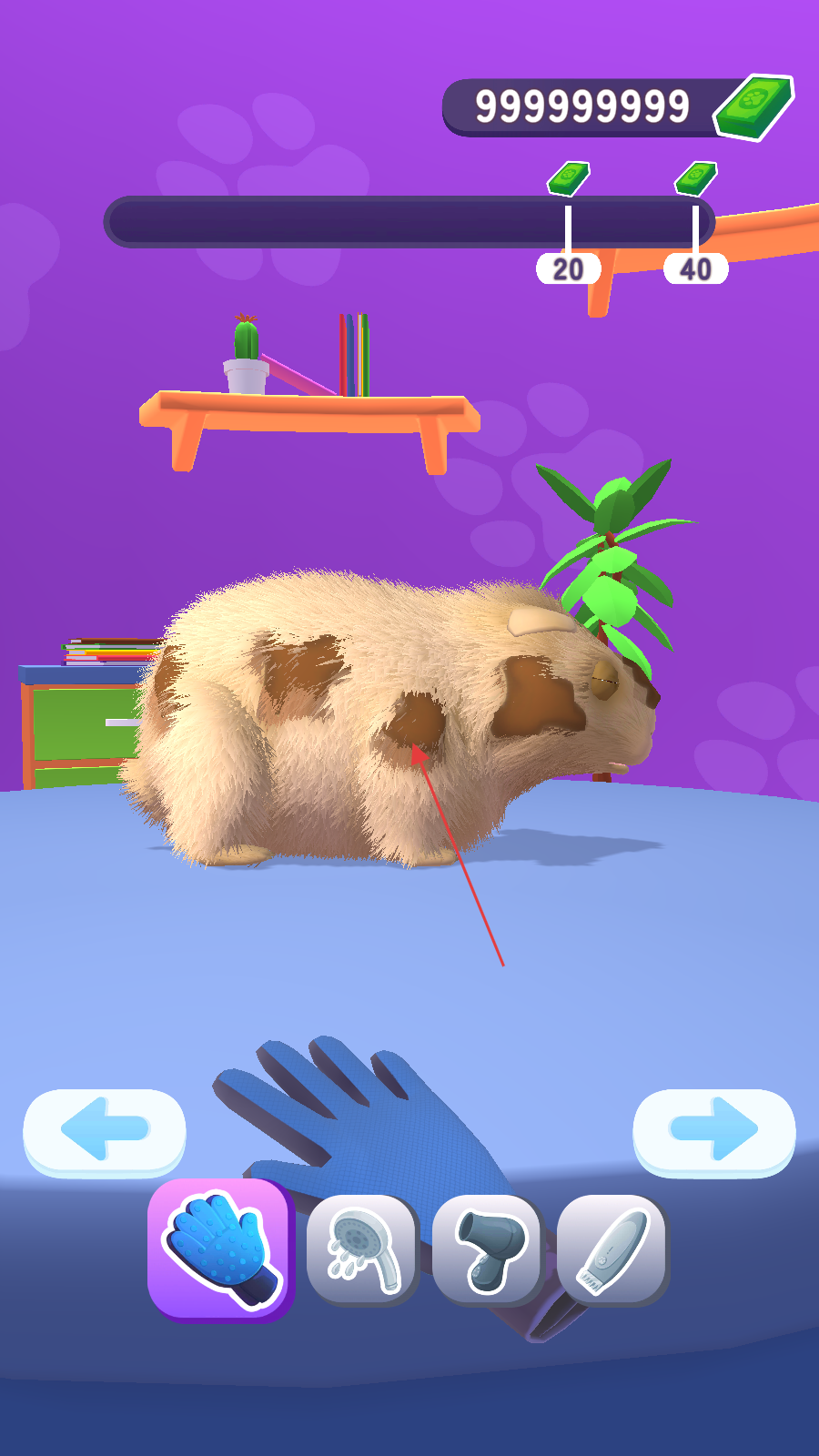This screenshot has width=819, height=1456.
Task: Choose the hair dryer tool
Action: [x=488, y=1249]
